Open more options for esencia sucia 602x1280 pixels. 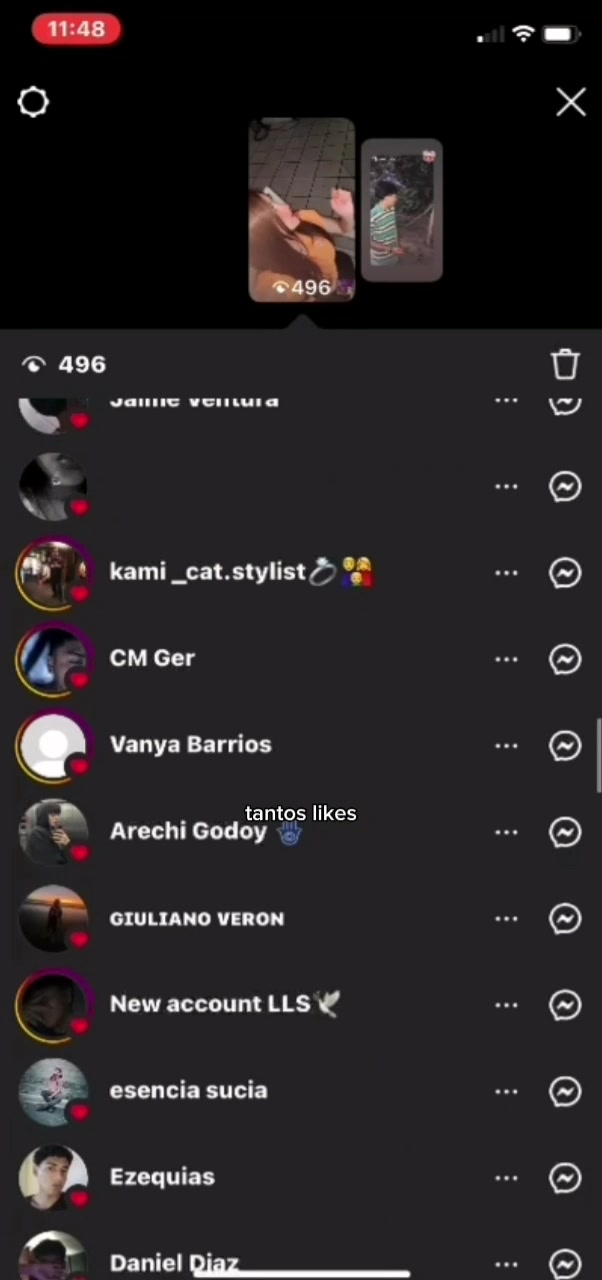click(506, 1091)
